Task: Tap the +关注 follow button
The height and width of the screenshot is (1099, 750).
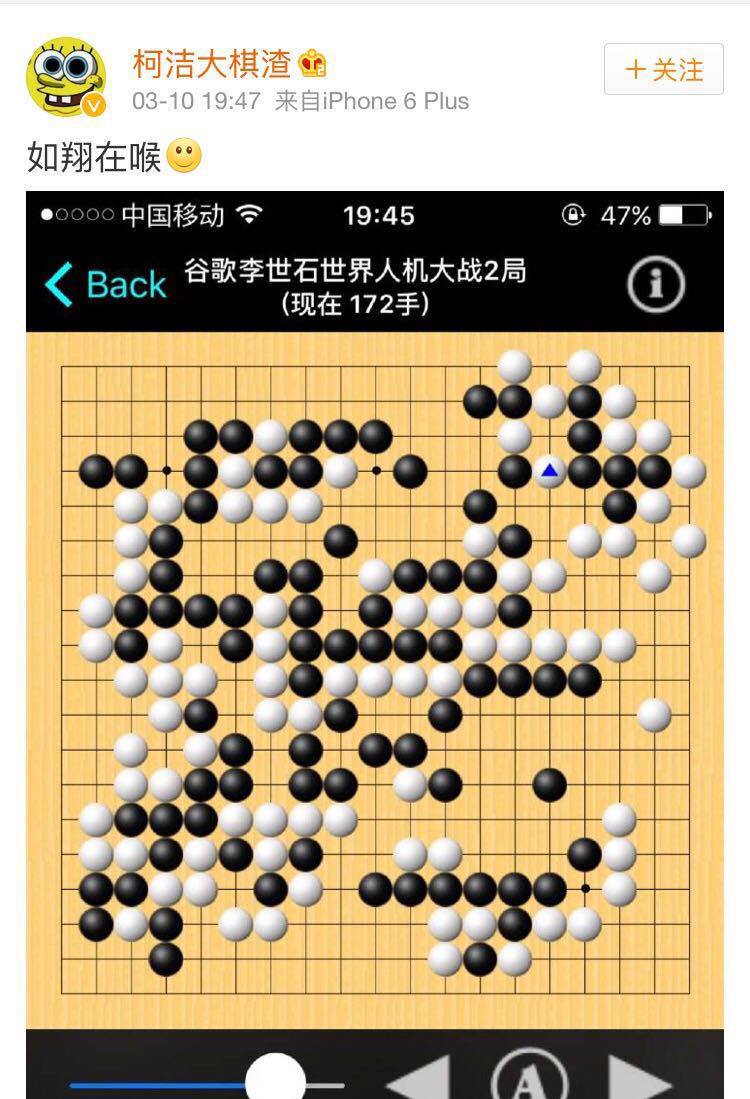Action: click(x=663, y=69)
